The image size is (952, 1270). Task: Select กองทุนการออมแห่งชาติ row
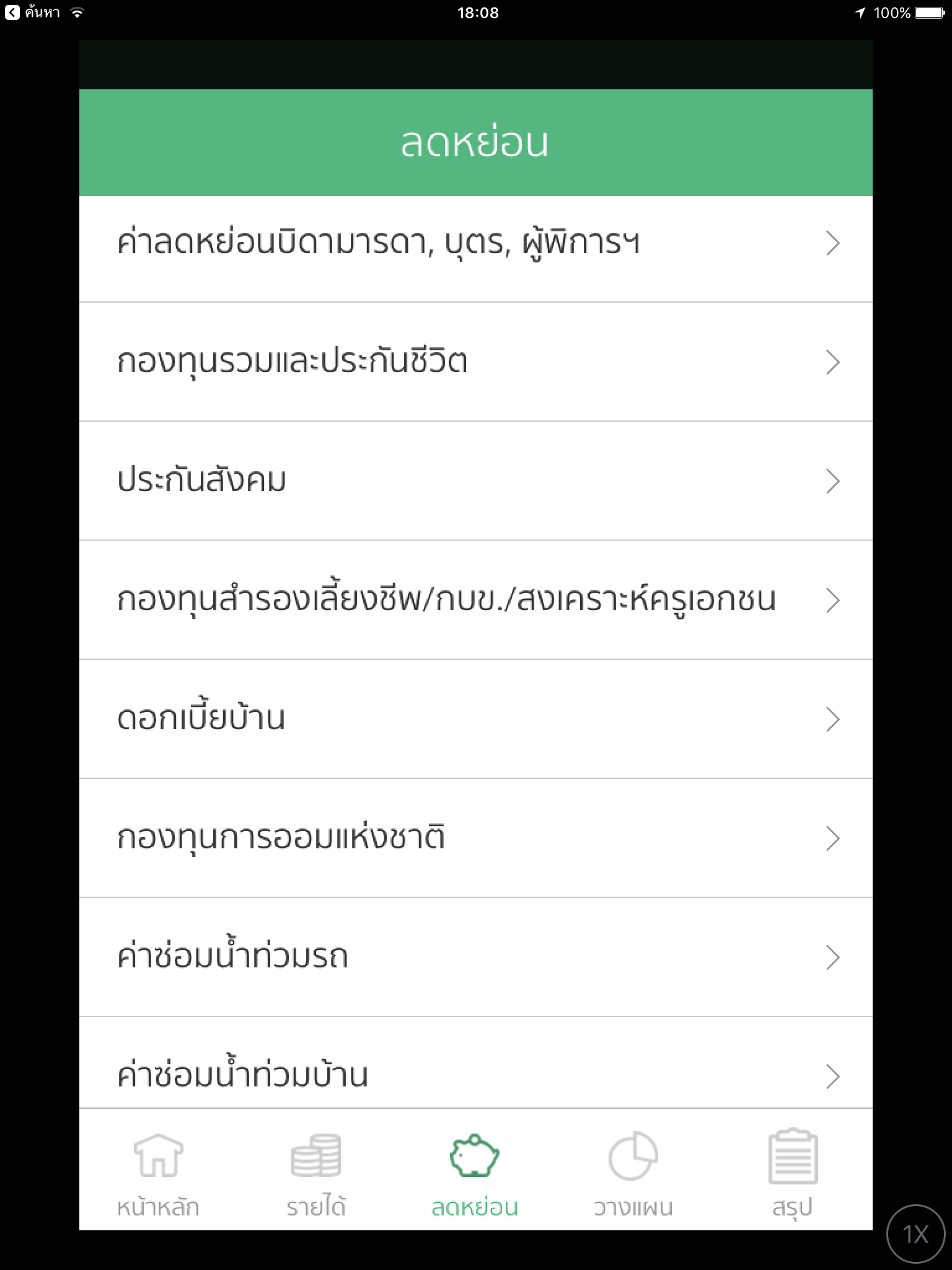475,838
